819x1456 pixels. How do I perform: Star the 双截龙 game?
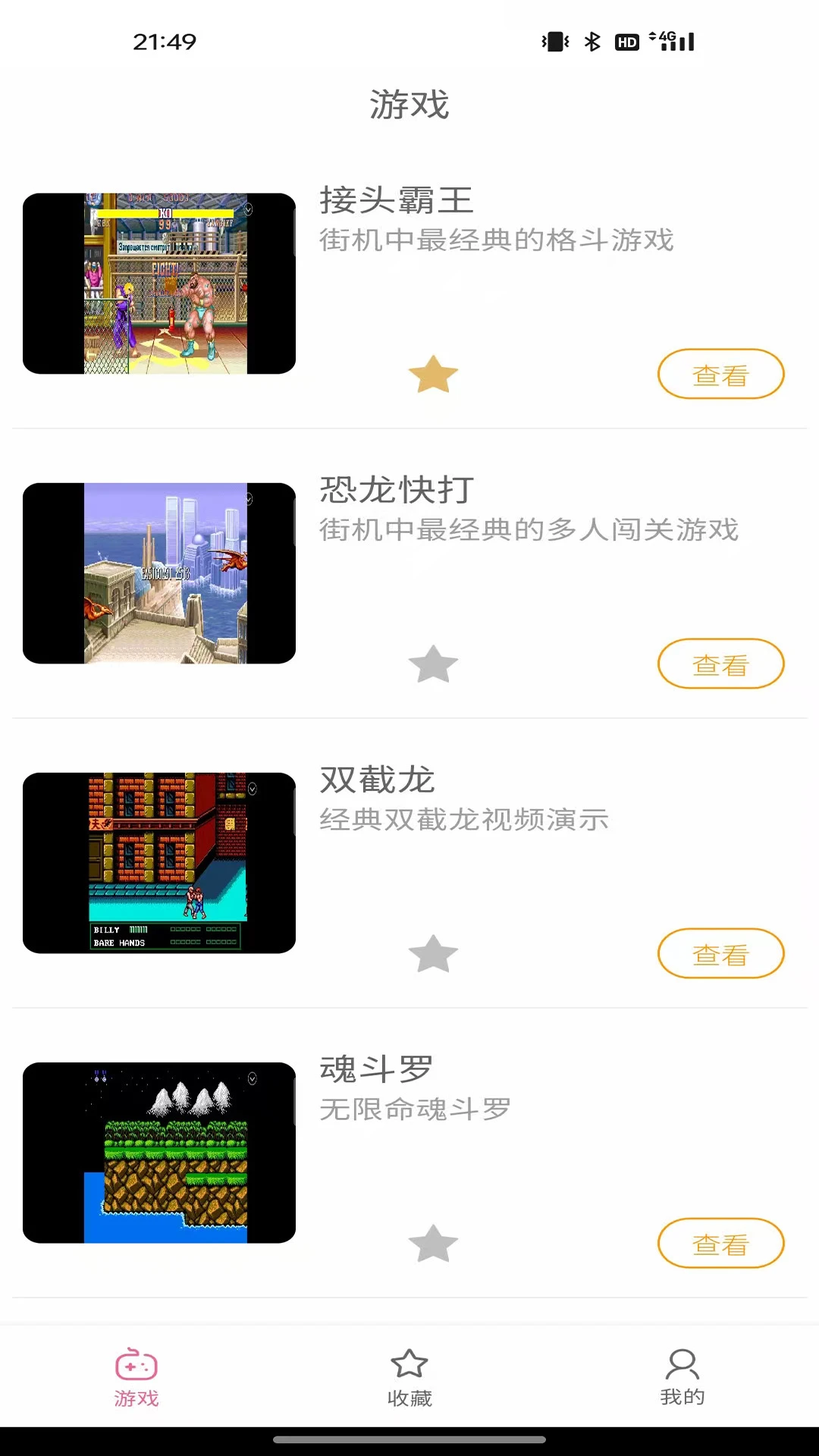pos(433,954)
